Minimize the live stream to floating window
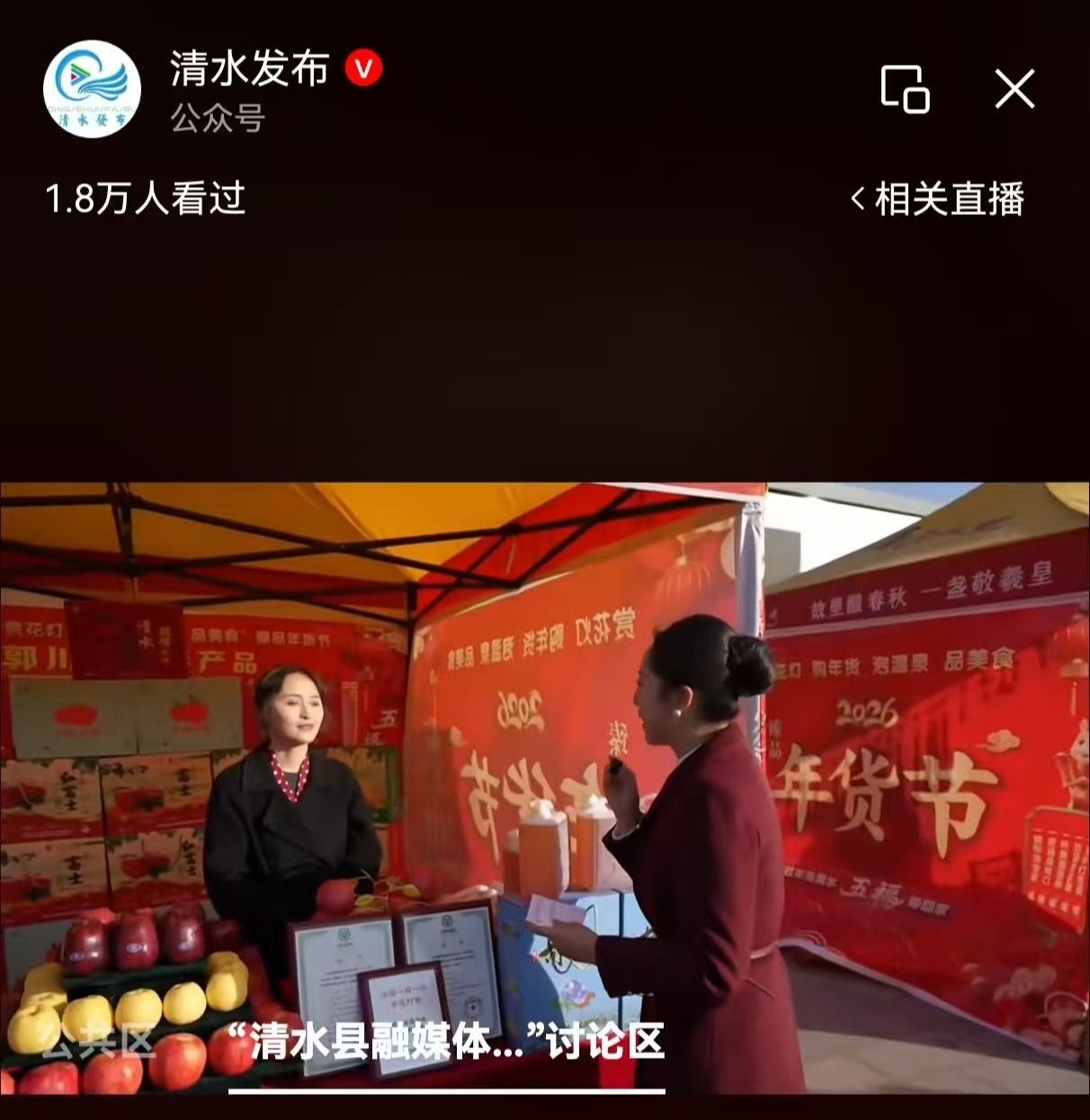1090x1120 pixels. pos(904,89)
